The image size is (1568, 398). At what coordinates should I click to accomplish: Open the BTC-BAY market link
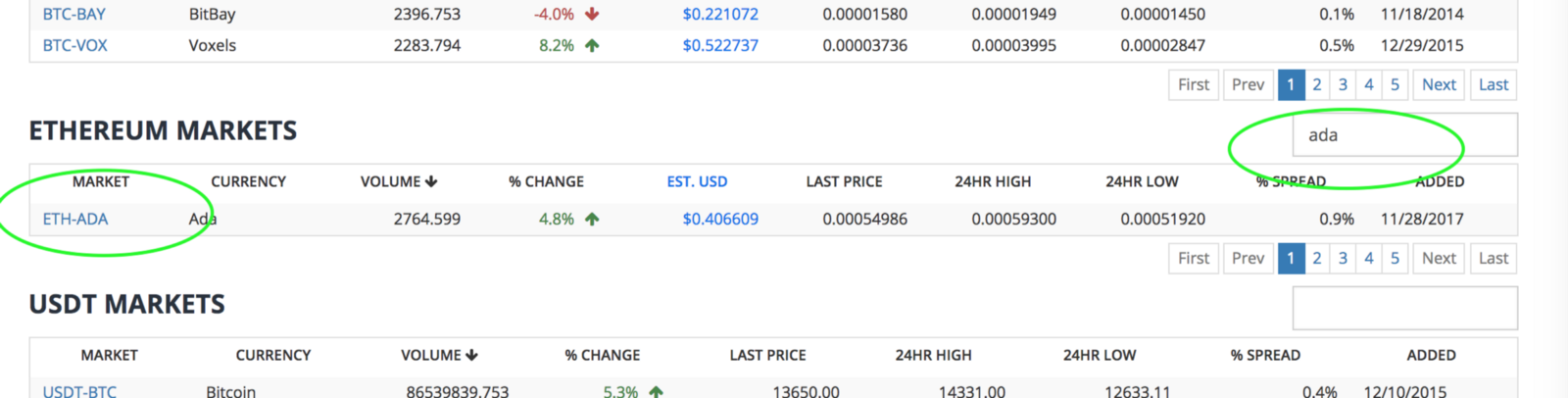[x=74, y=14]
